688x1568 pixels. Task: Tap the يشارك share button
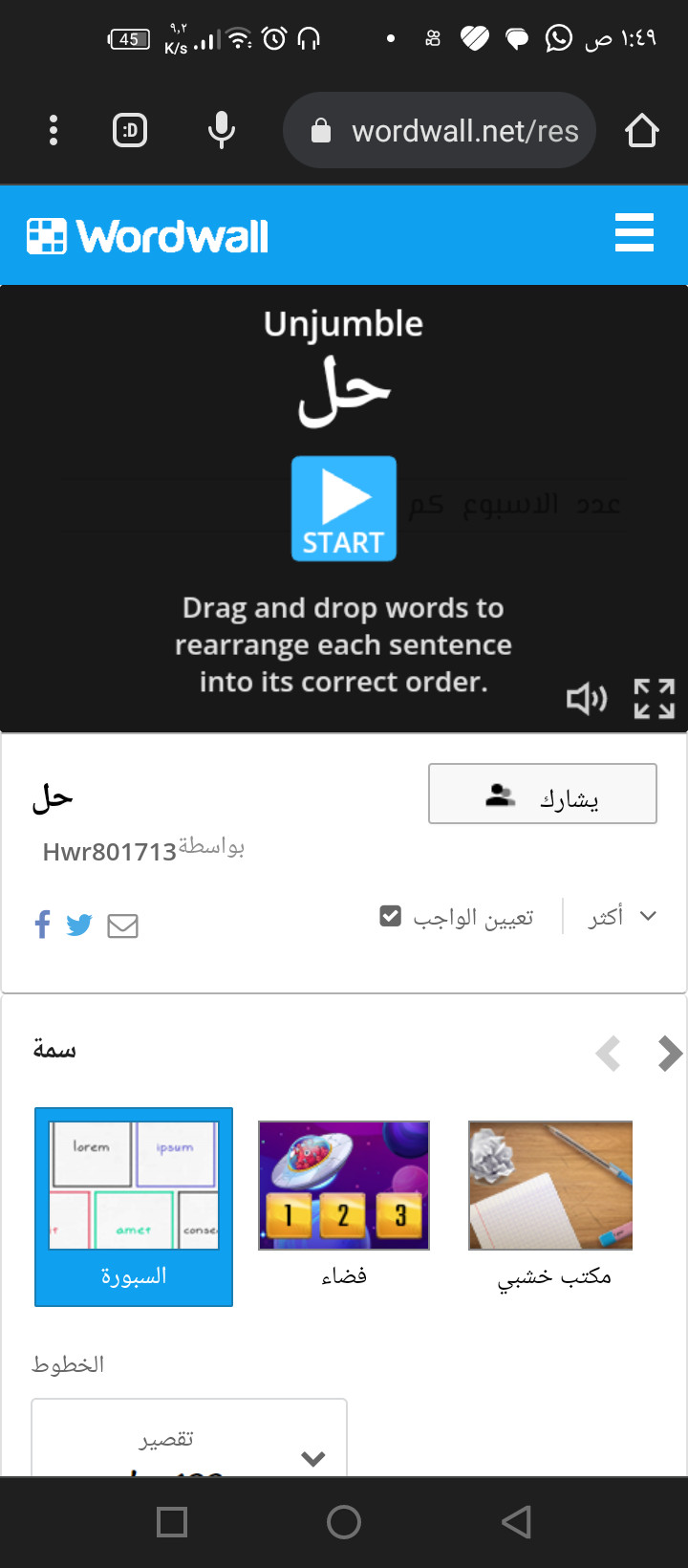542,794
